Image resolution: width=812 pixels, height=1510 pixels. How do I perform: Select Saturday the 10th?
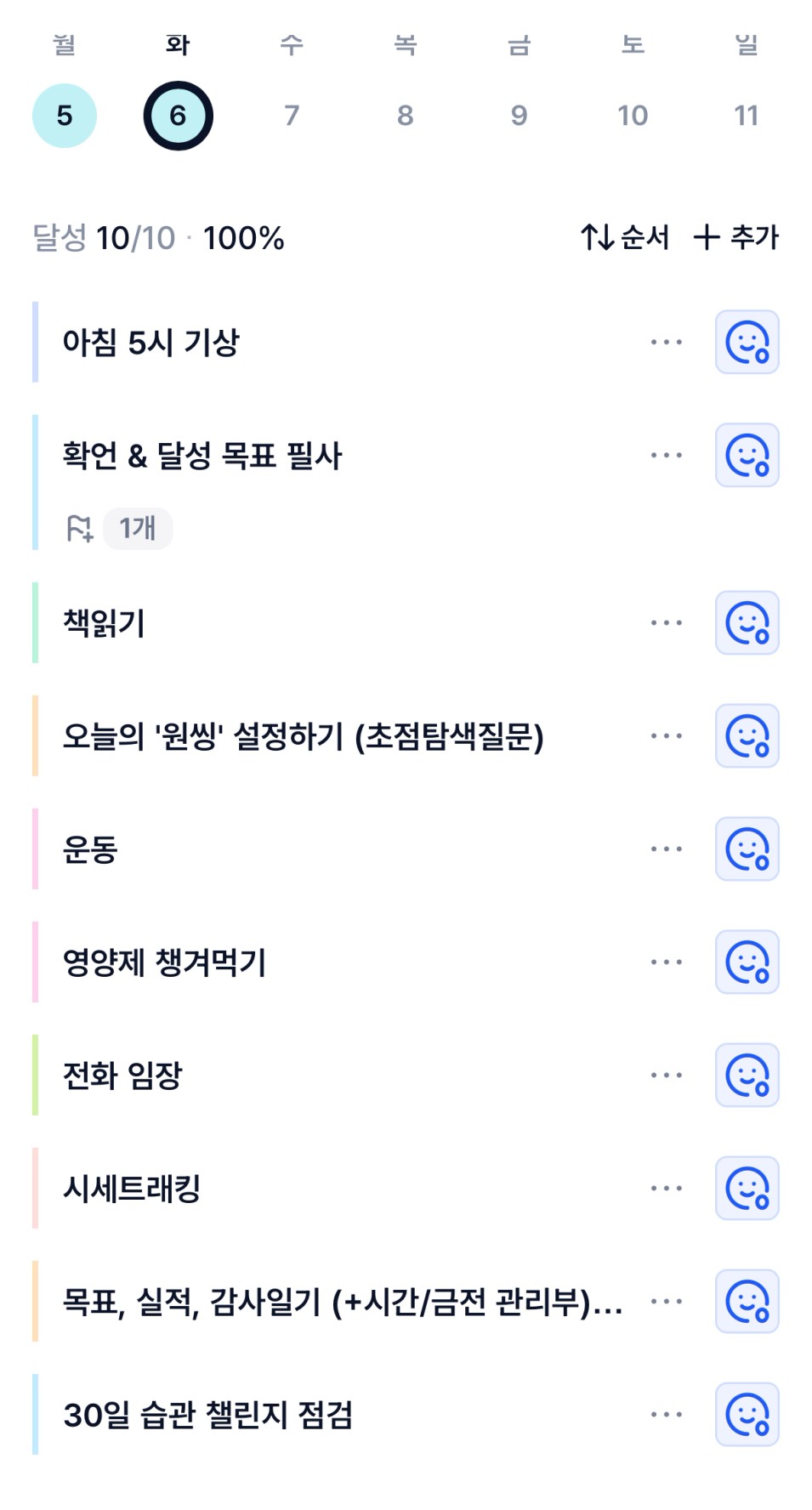pos(633,116)
